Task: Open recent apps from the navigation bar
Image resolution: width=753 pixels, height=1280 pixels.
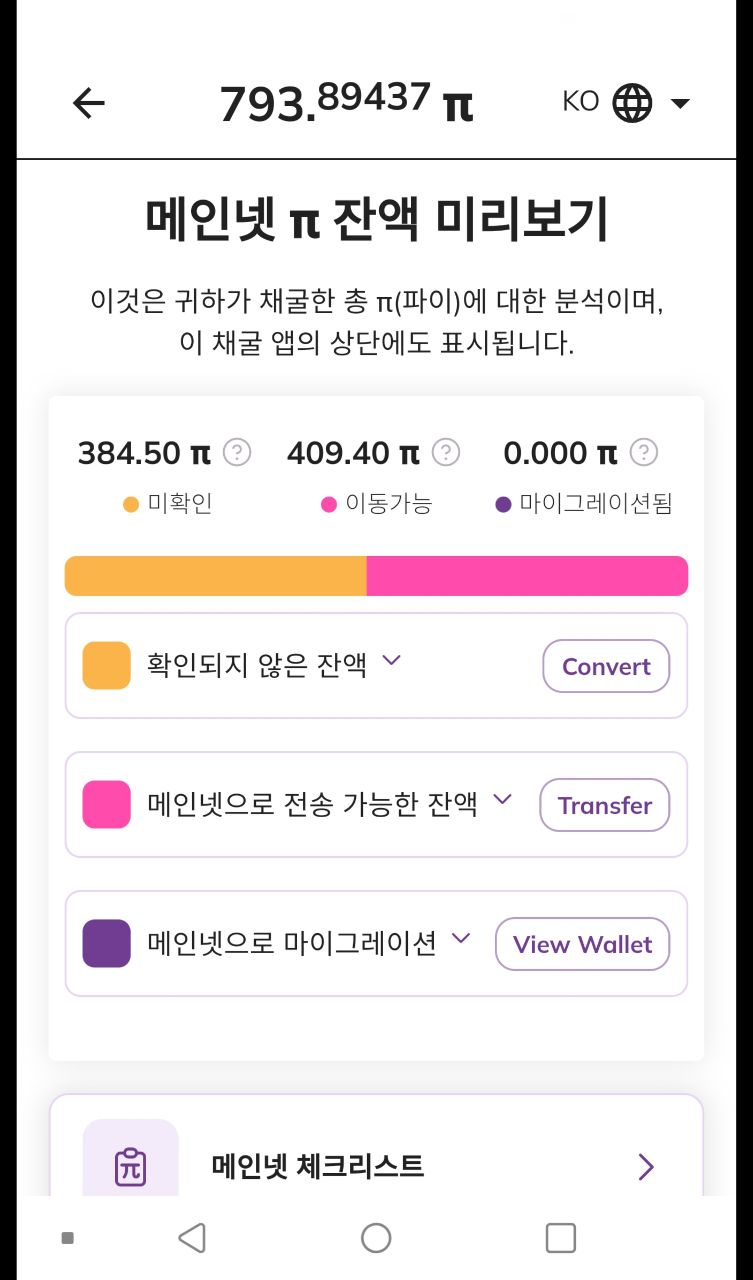Action: [x=561, y=1238]
